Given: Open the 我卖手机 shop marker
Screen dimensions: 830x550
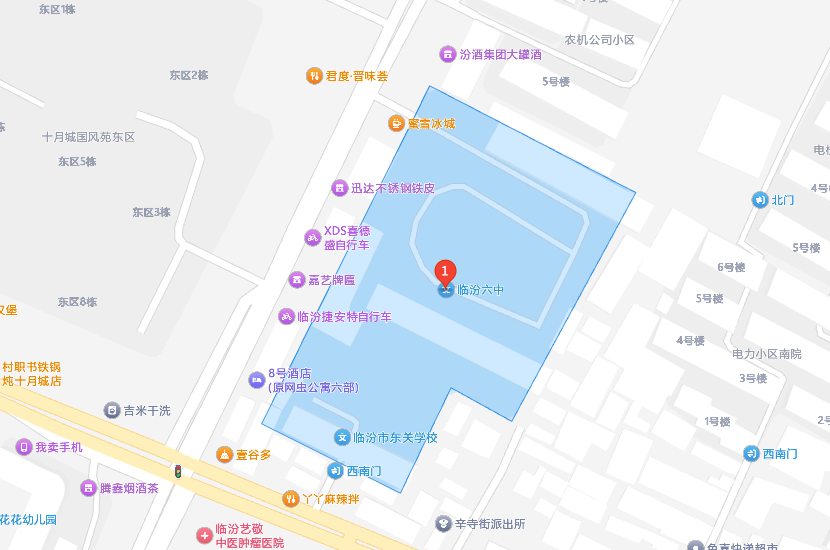Looking at the screenshot, I should pos(23,447).
